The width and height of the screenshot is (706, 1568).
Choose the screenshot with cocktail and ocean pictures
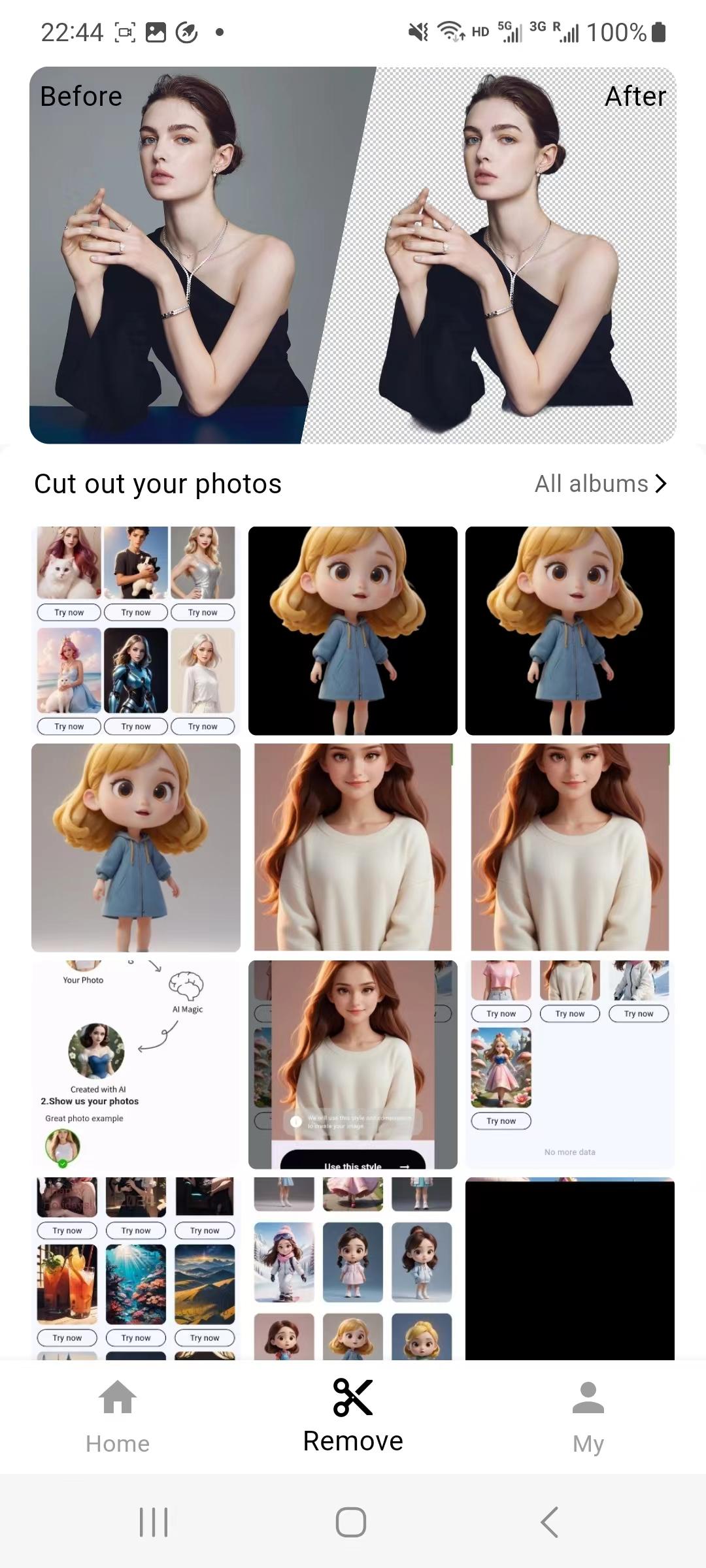[136, 1268]
